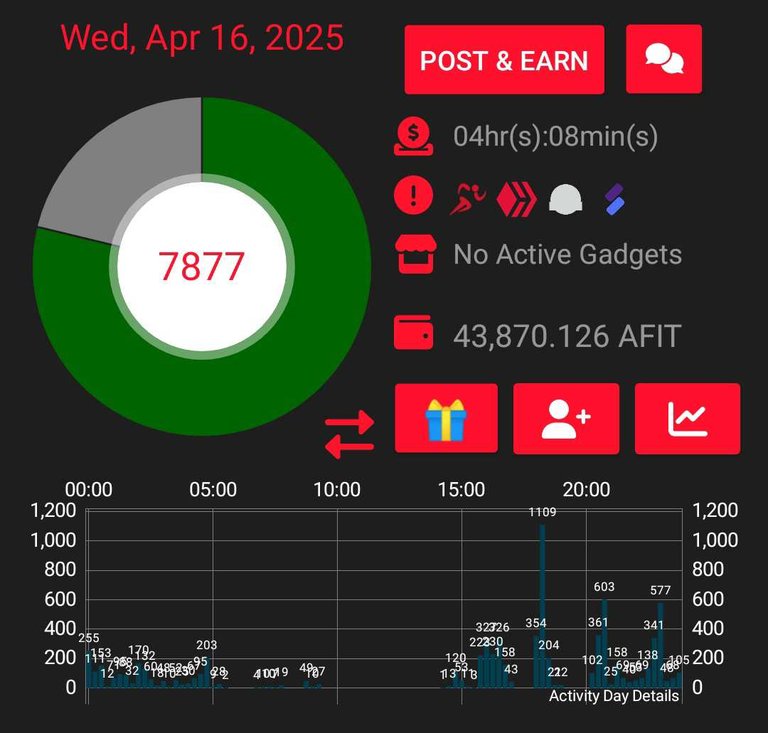Screen dimensions: 768x733
Task: Open the gadgets shop icon
Action: point(413,255)
